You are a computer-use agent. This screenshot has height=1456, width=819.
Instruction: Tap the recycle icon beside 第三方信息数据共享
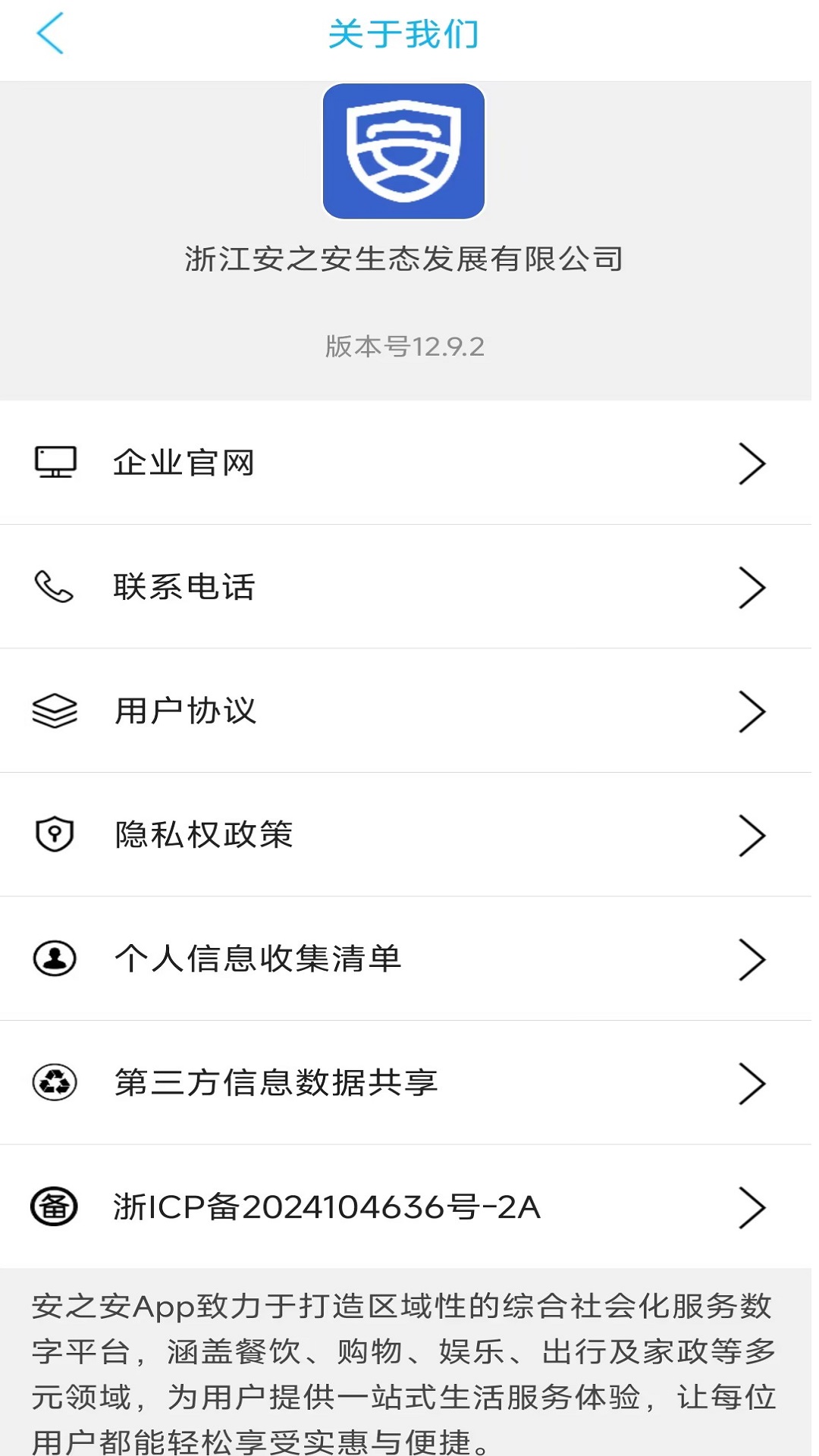[54, 1083]
